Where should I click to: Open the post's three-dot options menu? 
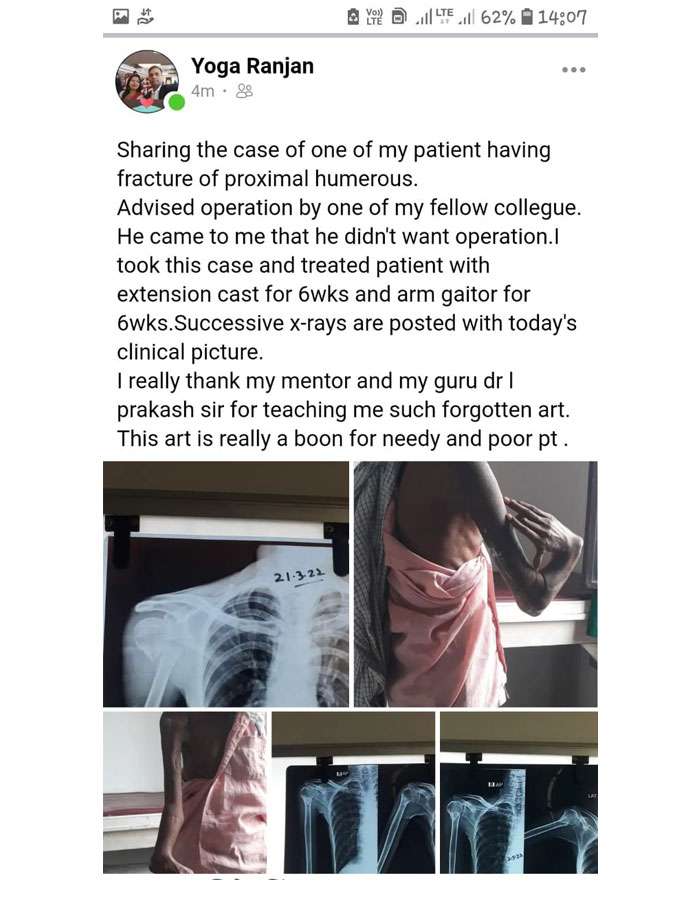[x=573, y=70]
